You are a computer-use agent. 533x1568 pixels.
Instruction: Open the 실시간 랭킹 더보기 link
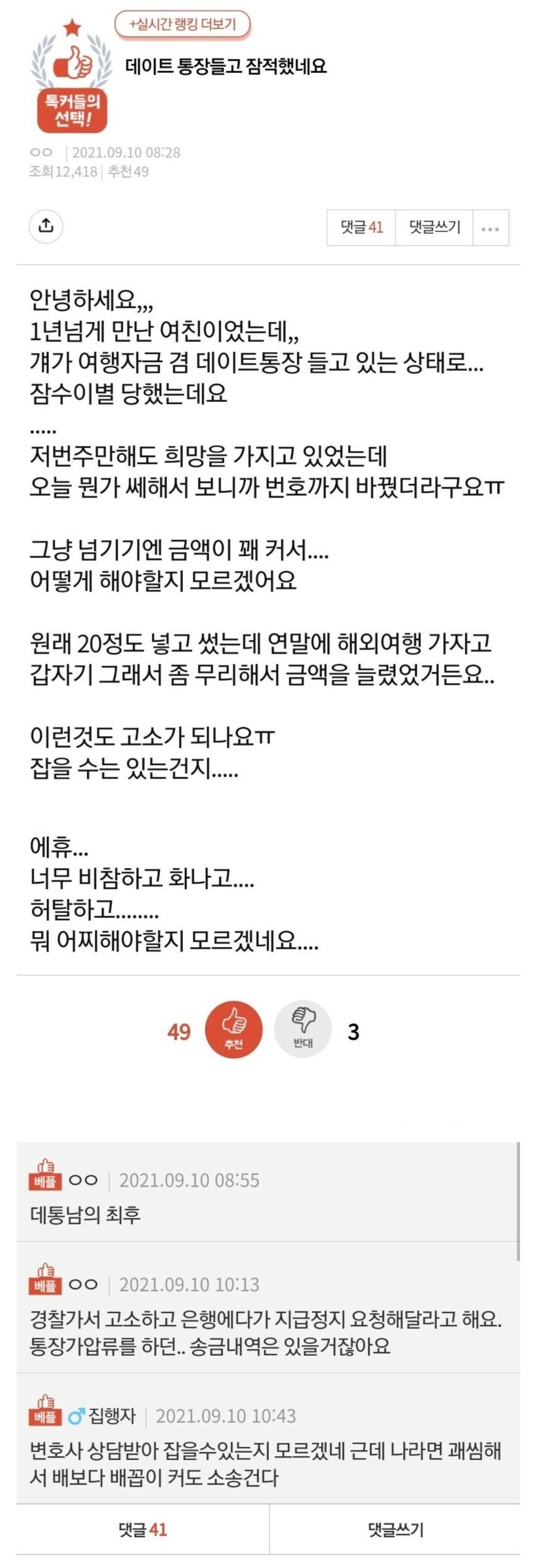click(182, 25)
